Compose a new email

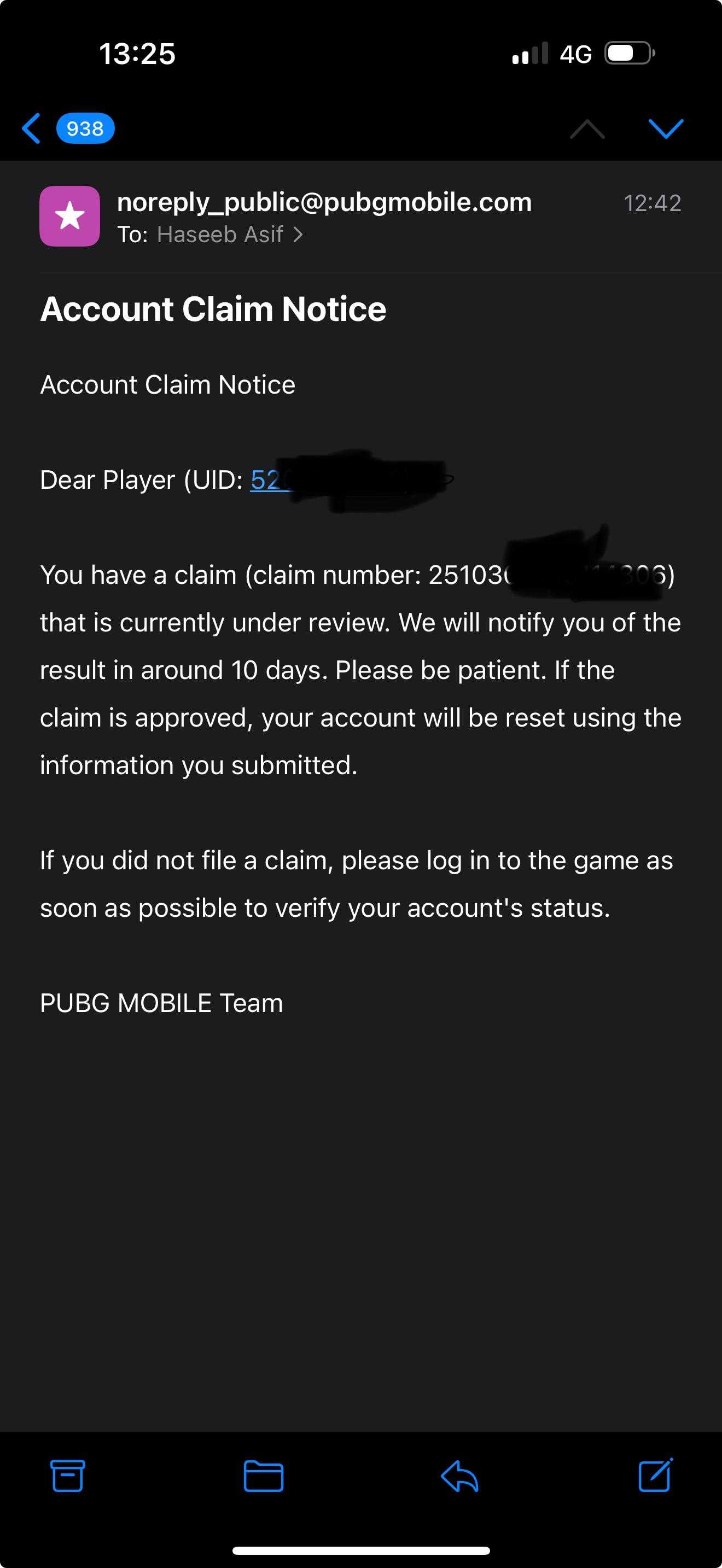point(655,1476)
